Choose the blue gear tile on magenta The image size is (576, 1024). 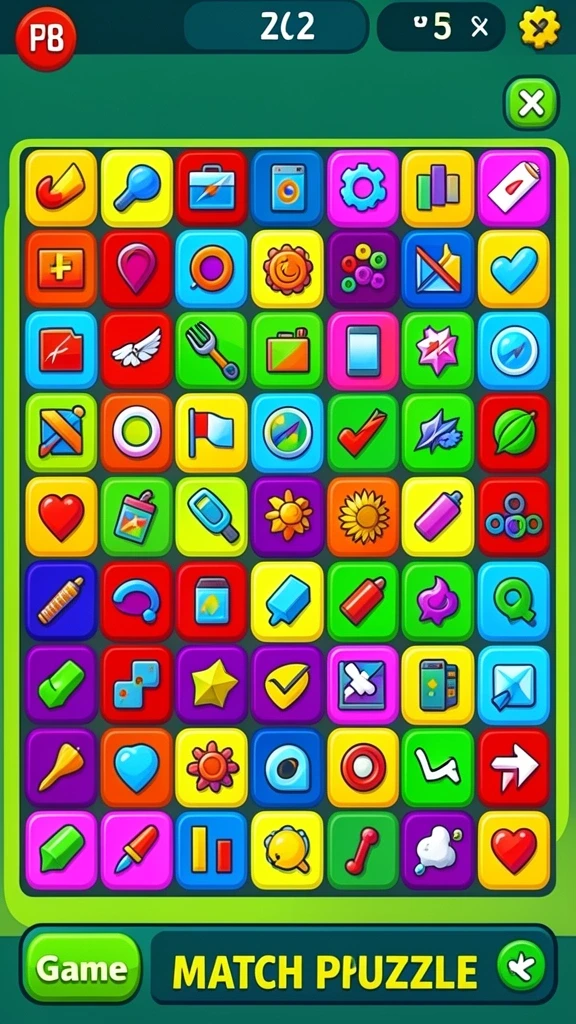(362, 189)
